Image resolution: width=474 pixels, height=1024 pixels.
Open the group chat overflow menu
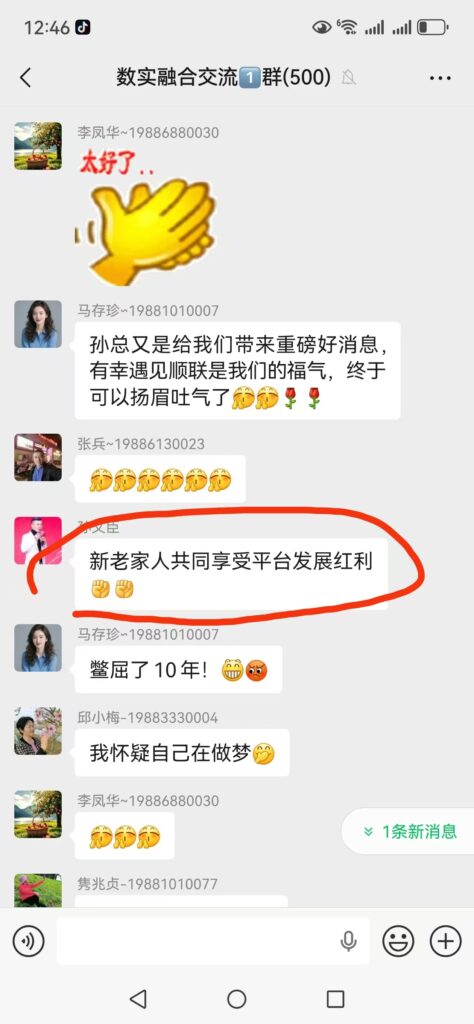(440, 78)
